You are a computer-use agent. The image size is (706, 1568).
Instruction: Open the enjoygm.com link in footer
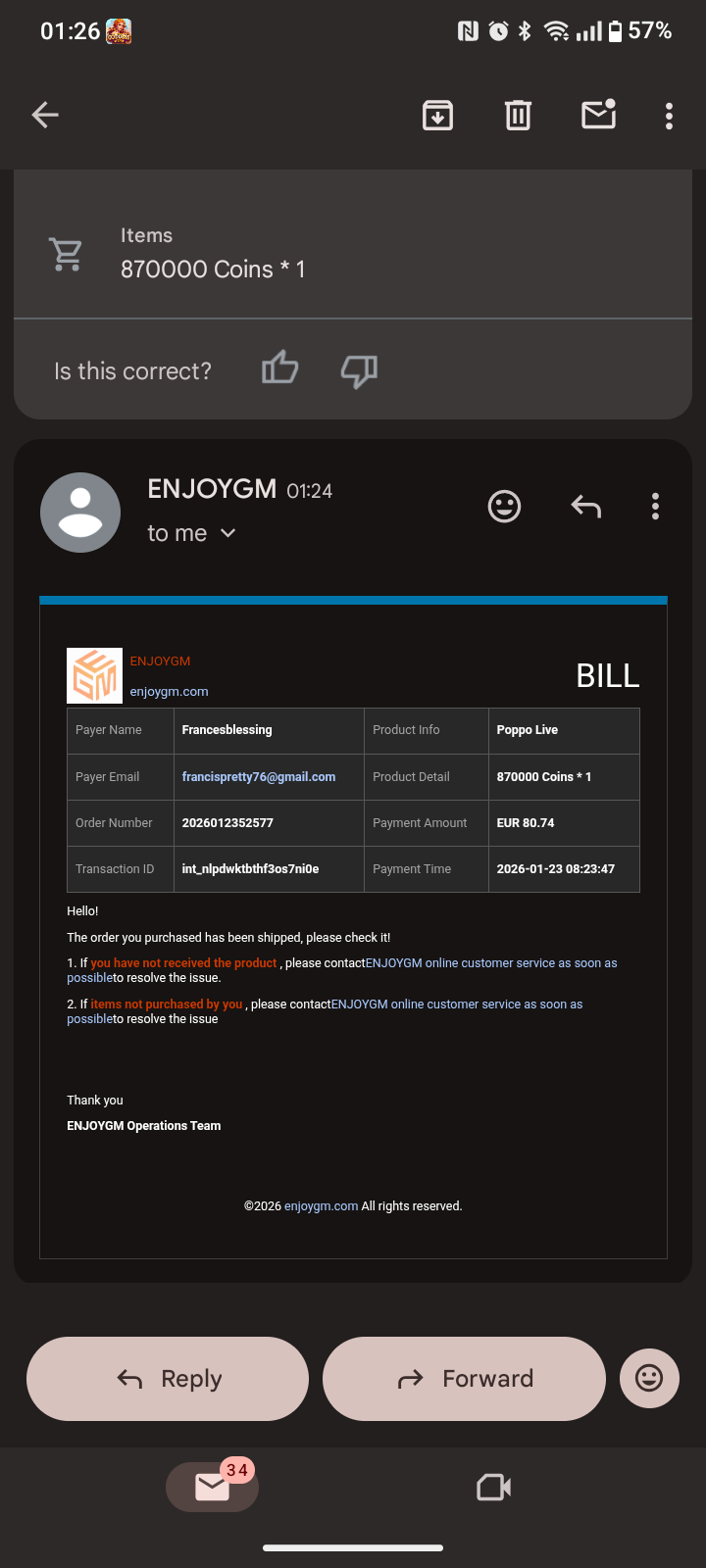[x=321, y=1206]
